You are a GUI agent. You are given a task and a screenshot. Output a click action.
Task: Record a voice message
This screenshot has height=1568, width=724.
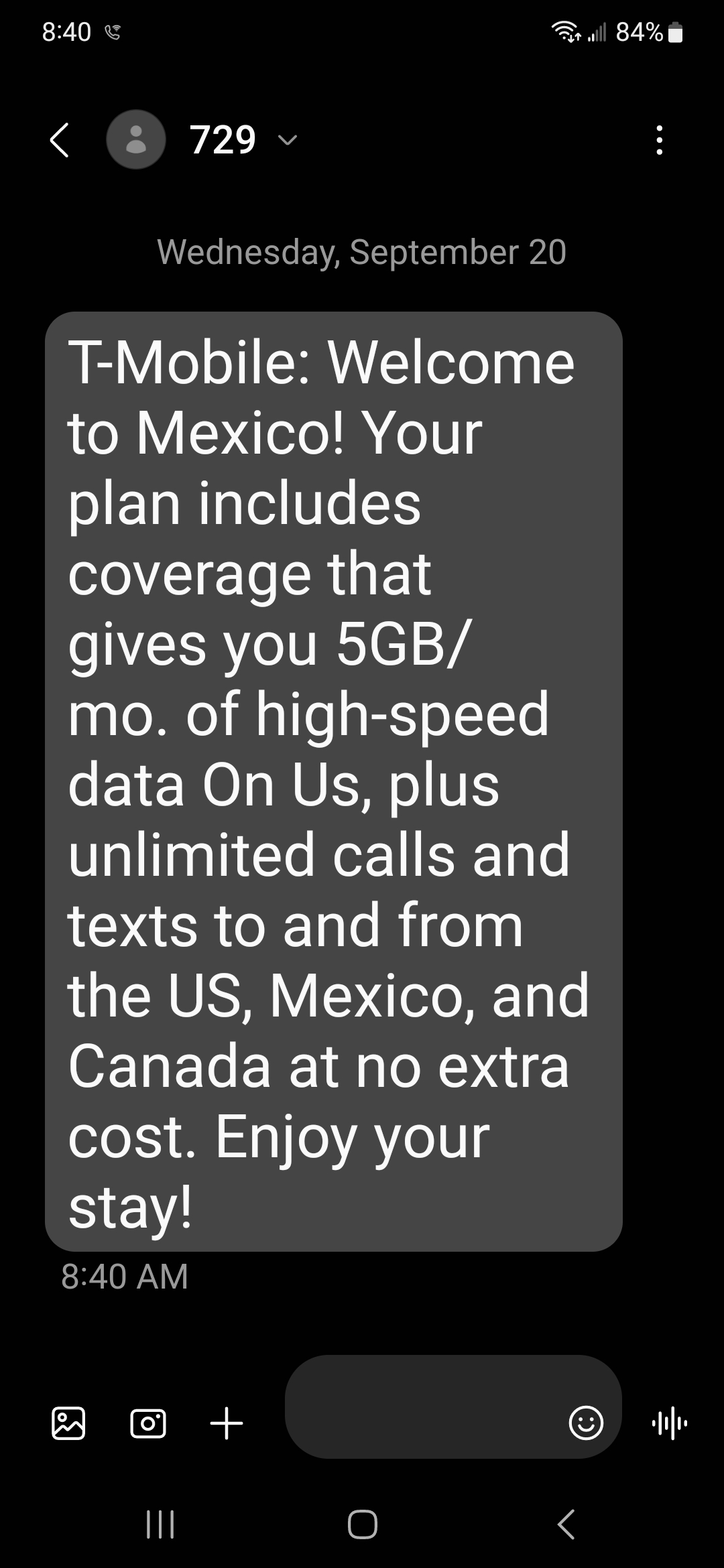pos(669,1423)
